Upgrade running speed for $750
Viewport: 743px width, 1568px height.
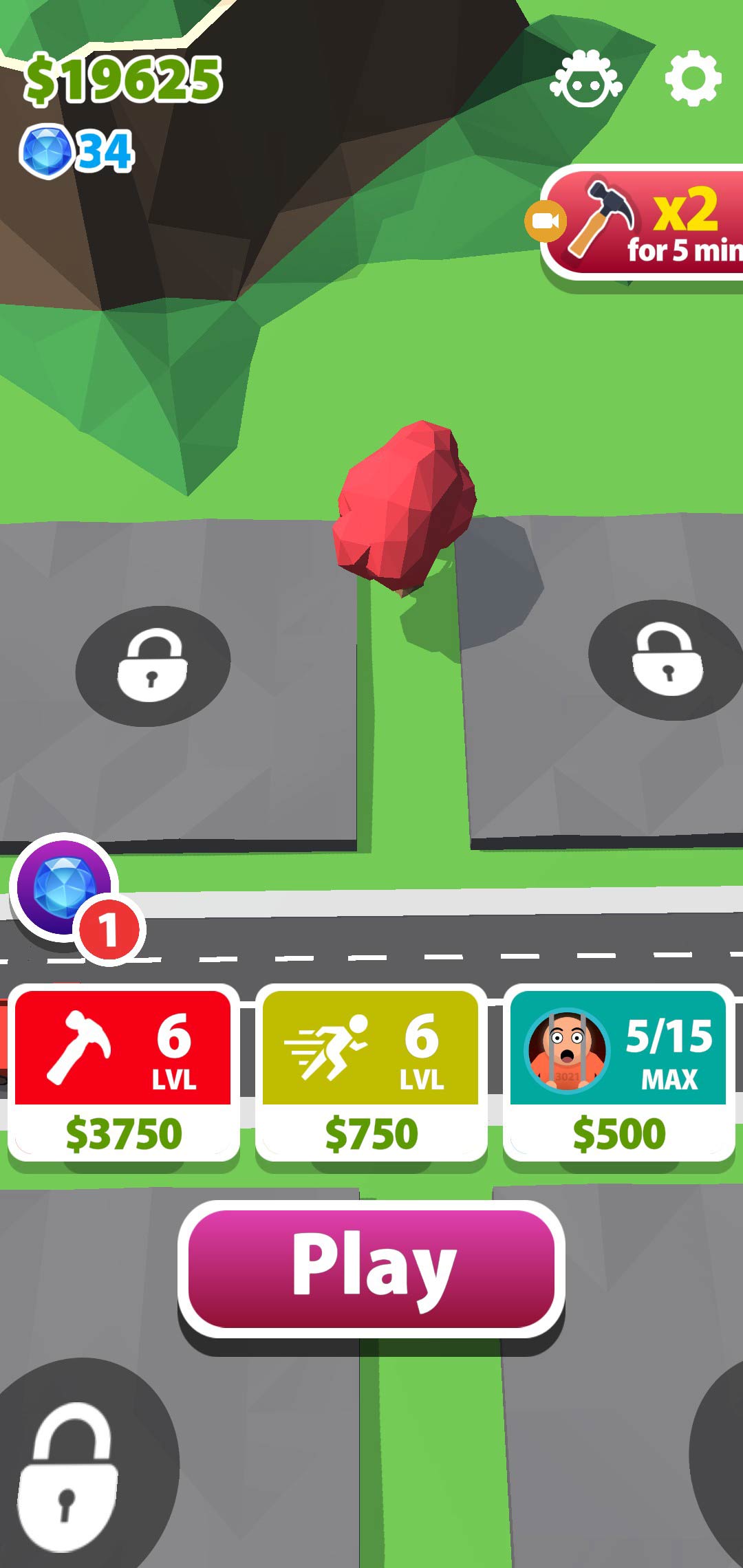point(371,1074)
